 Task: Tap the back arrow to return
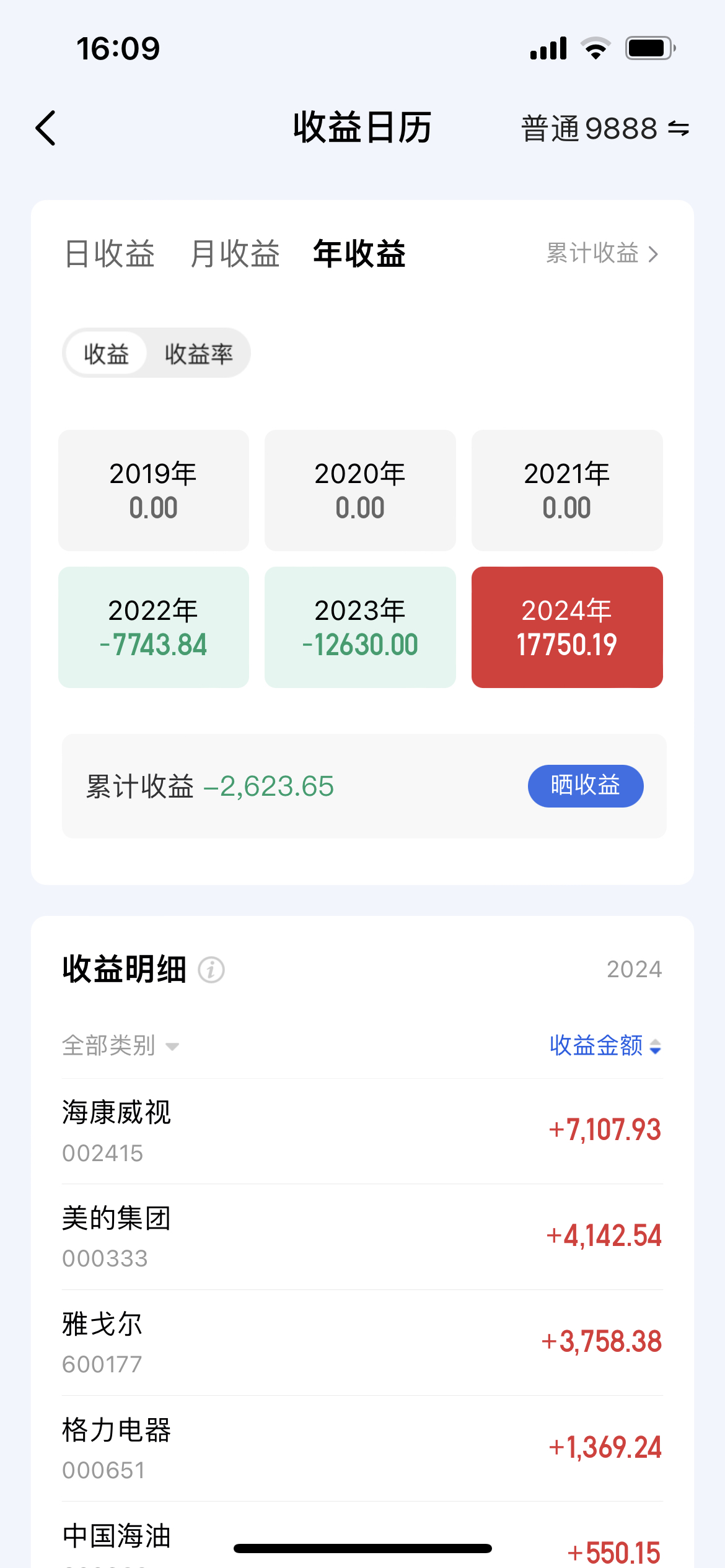pos(45,128)
